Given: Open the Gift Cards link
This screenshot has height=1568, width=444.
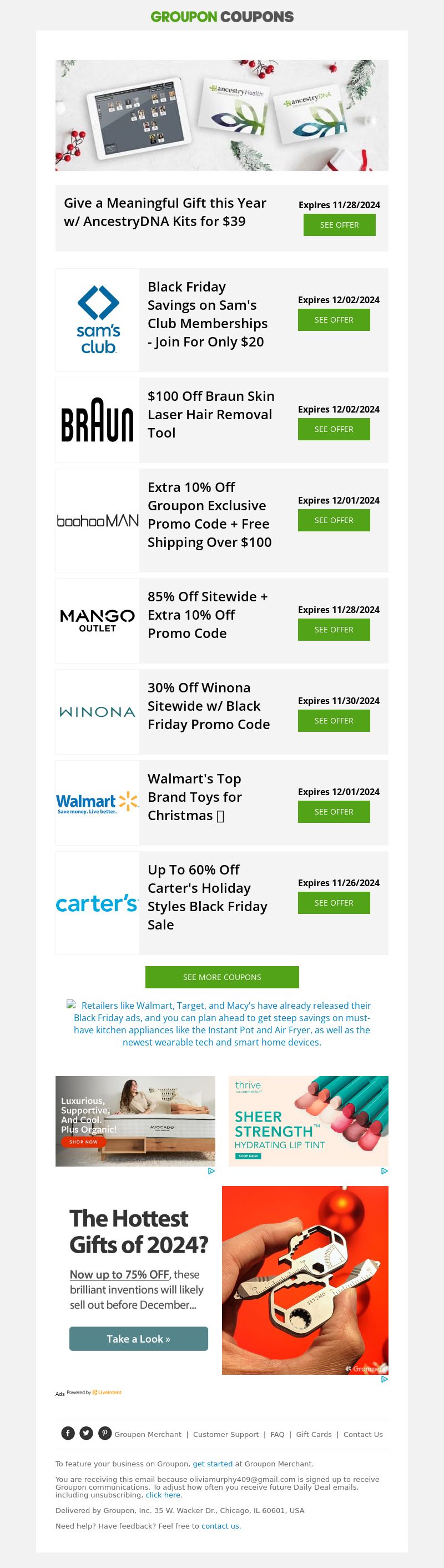Looking at the screenshot, I should click(x=314, y=1435).
